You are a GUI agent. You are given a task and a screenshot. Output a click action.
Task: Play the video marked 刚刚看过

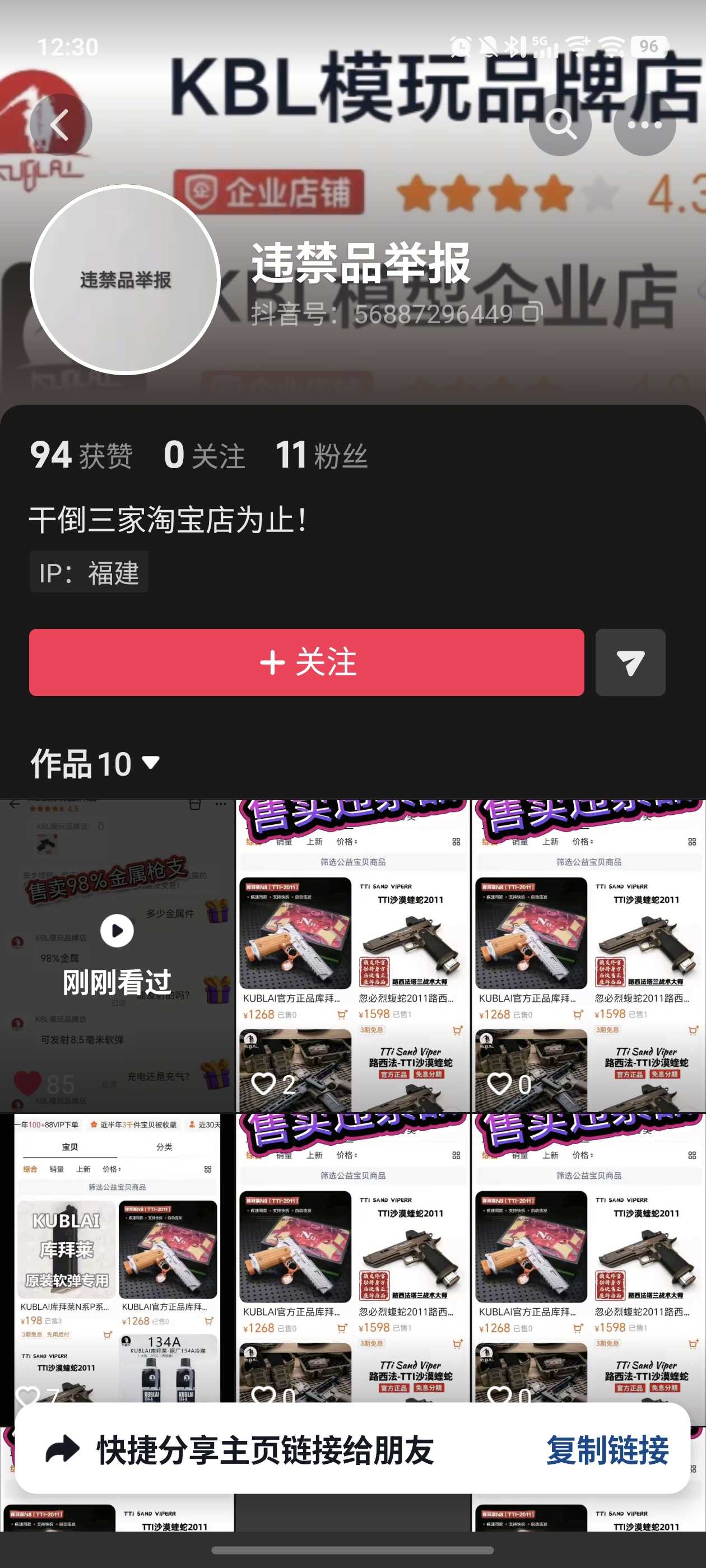tap(117, 956)
